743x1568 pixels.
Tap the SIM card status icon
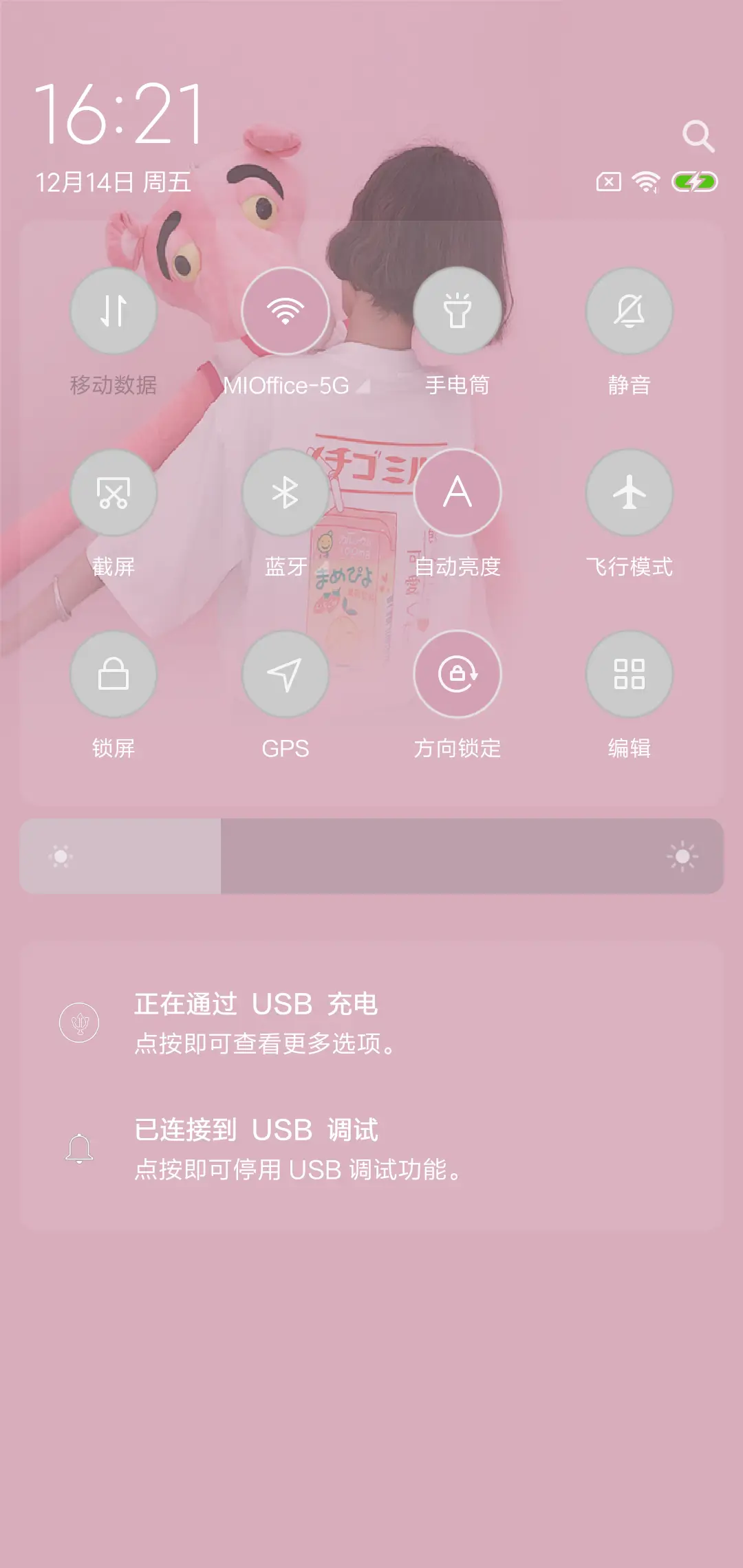pos(608,182)
